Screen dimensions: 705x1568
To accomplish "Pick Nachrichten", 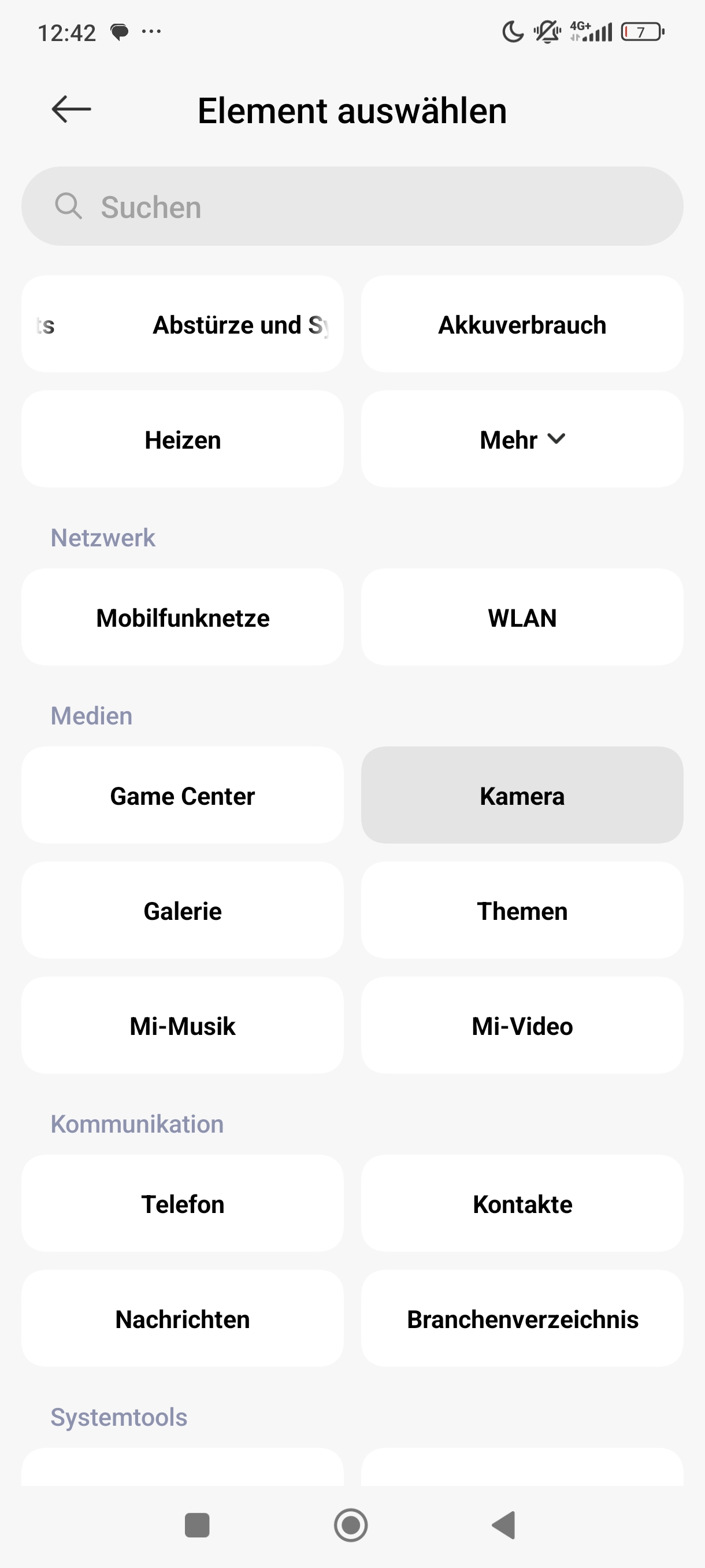I will [x=183, y=1318].
